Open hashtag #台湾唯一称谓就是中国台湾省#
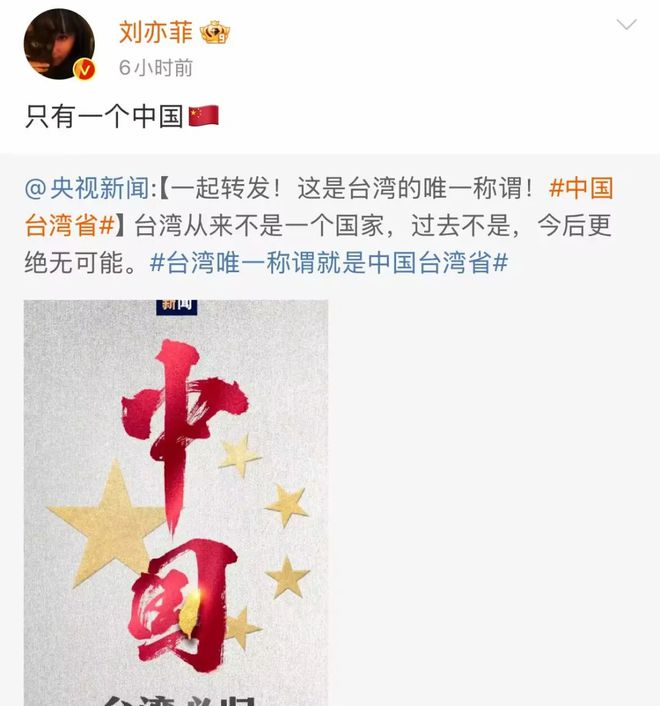The image size is (660, 706). click(x=330, y=263)
